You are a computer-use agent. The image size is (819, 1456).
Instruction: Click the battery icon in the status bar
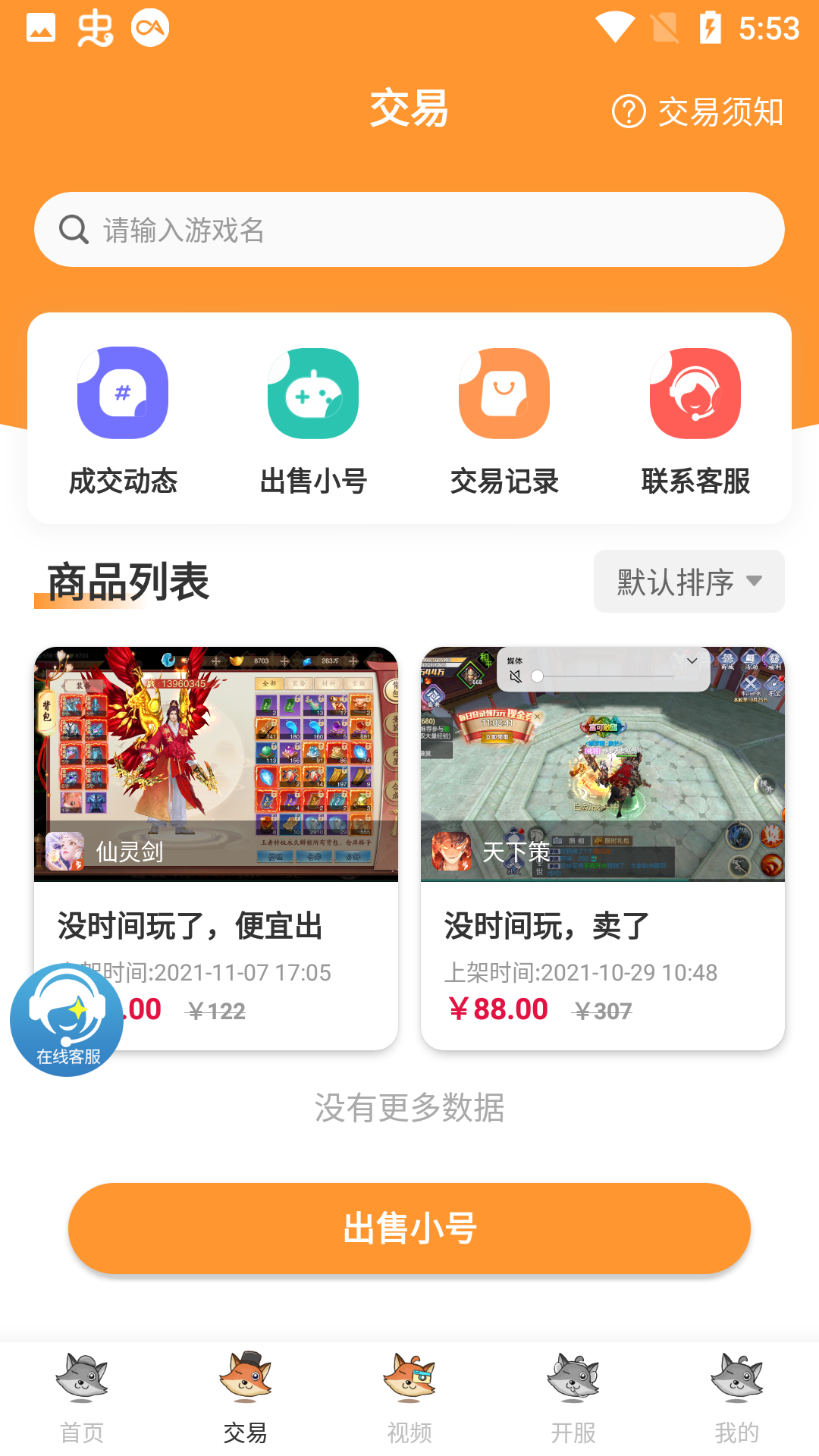tap(711, 25)
